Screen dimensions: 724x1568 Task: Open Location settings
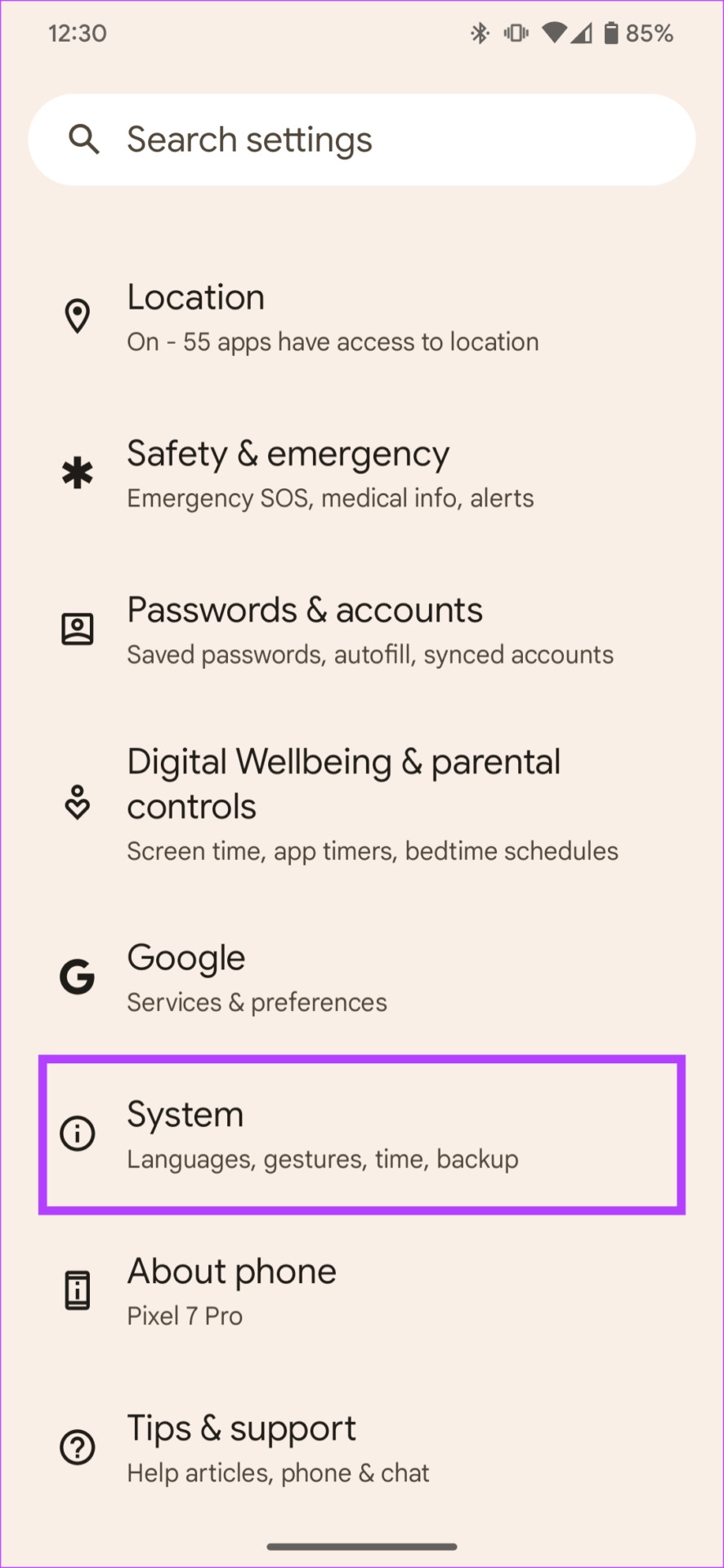pos(362,317)
